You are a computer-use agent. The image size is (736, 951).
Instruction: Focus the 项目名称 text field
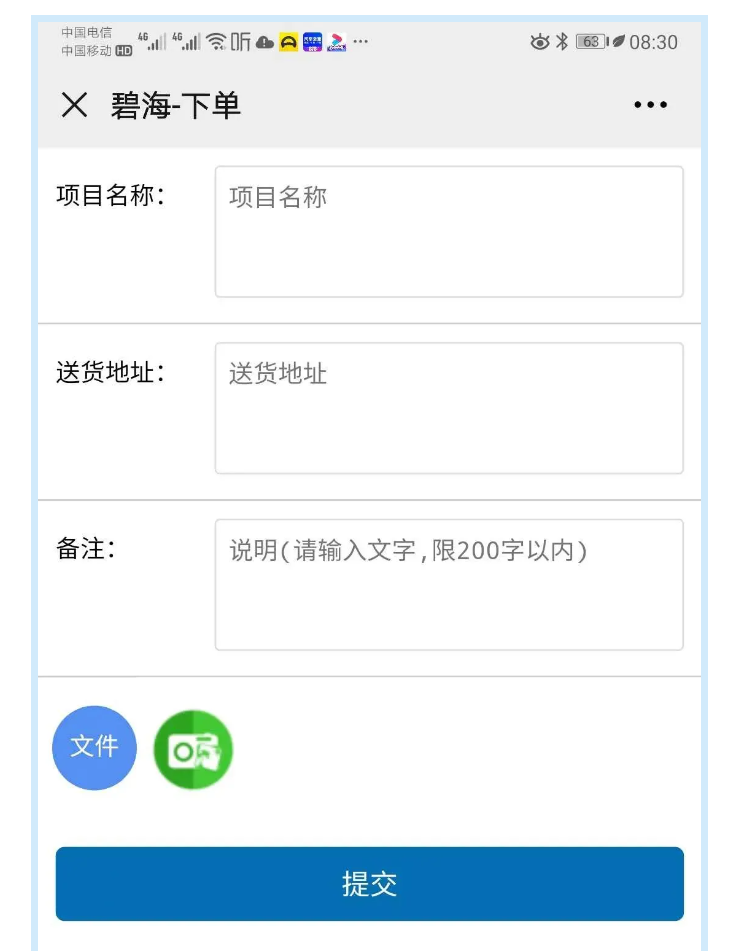449,232
